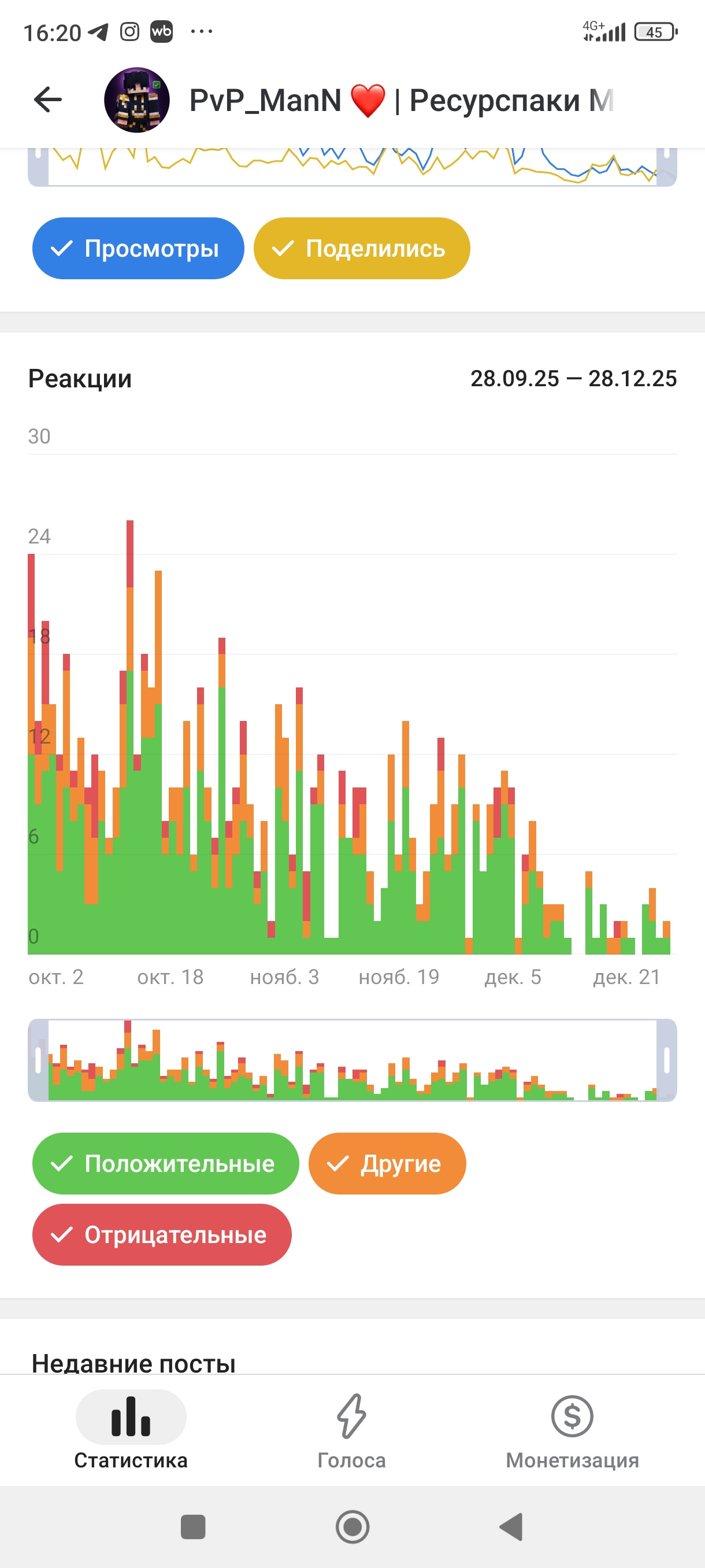Image resolution: width=705 pixels, height=1568 pixels.
Task: Switch to the Статистика tab
Action: (131, 1430)
